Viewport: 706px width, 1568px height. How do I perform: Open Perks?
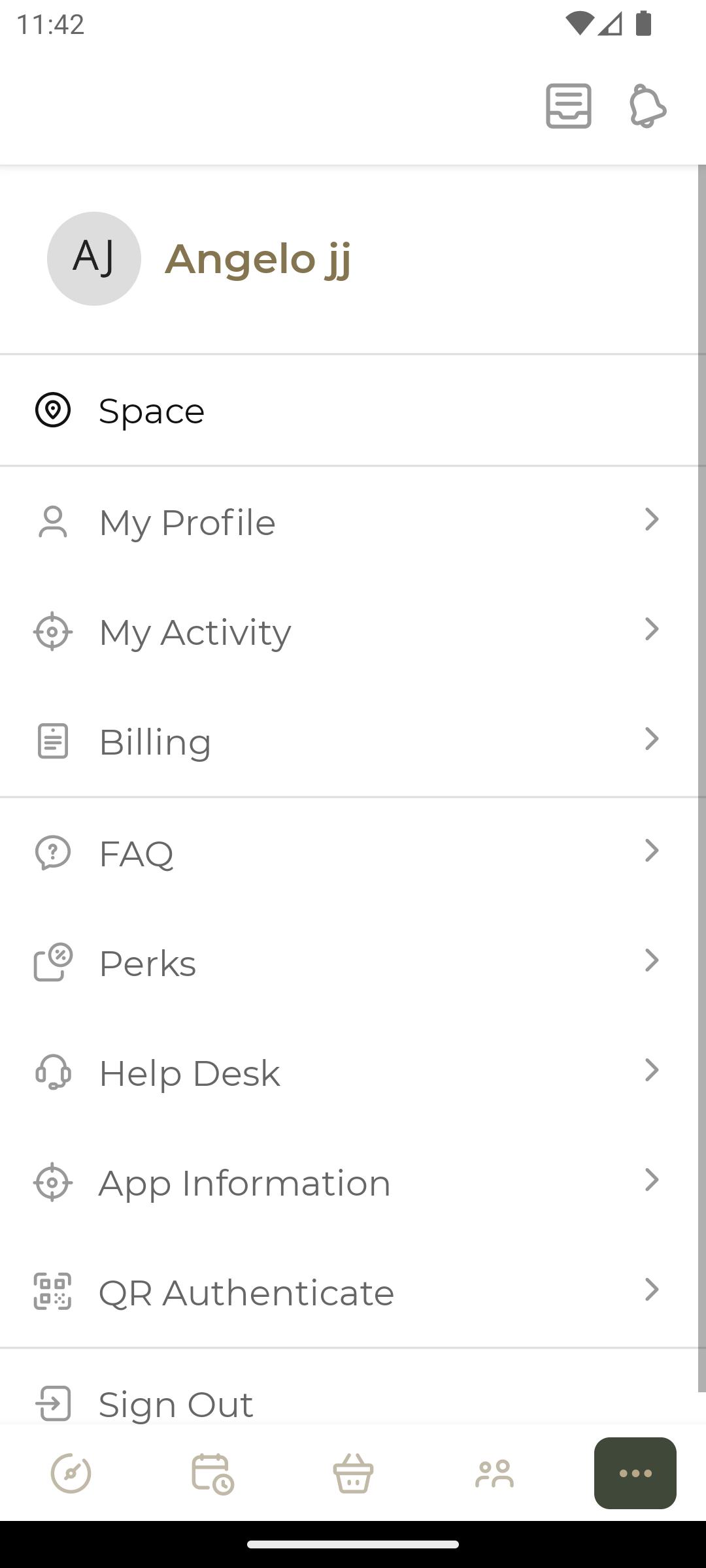(353, 963)
